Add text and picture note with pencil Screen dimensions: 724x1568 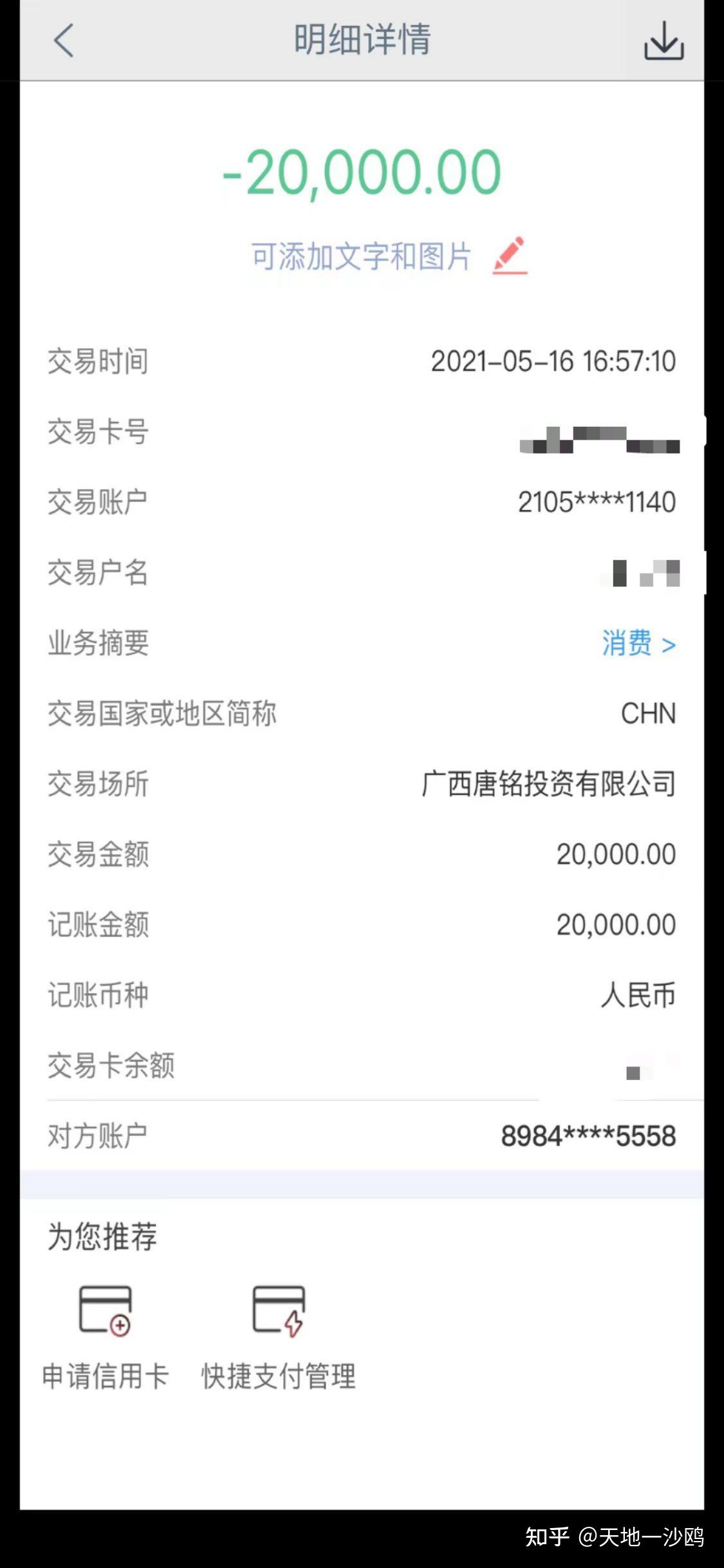(x=510, y=256)
